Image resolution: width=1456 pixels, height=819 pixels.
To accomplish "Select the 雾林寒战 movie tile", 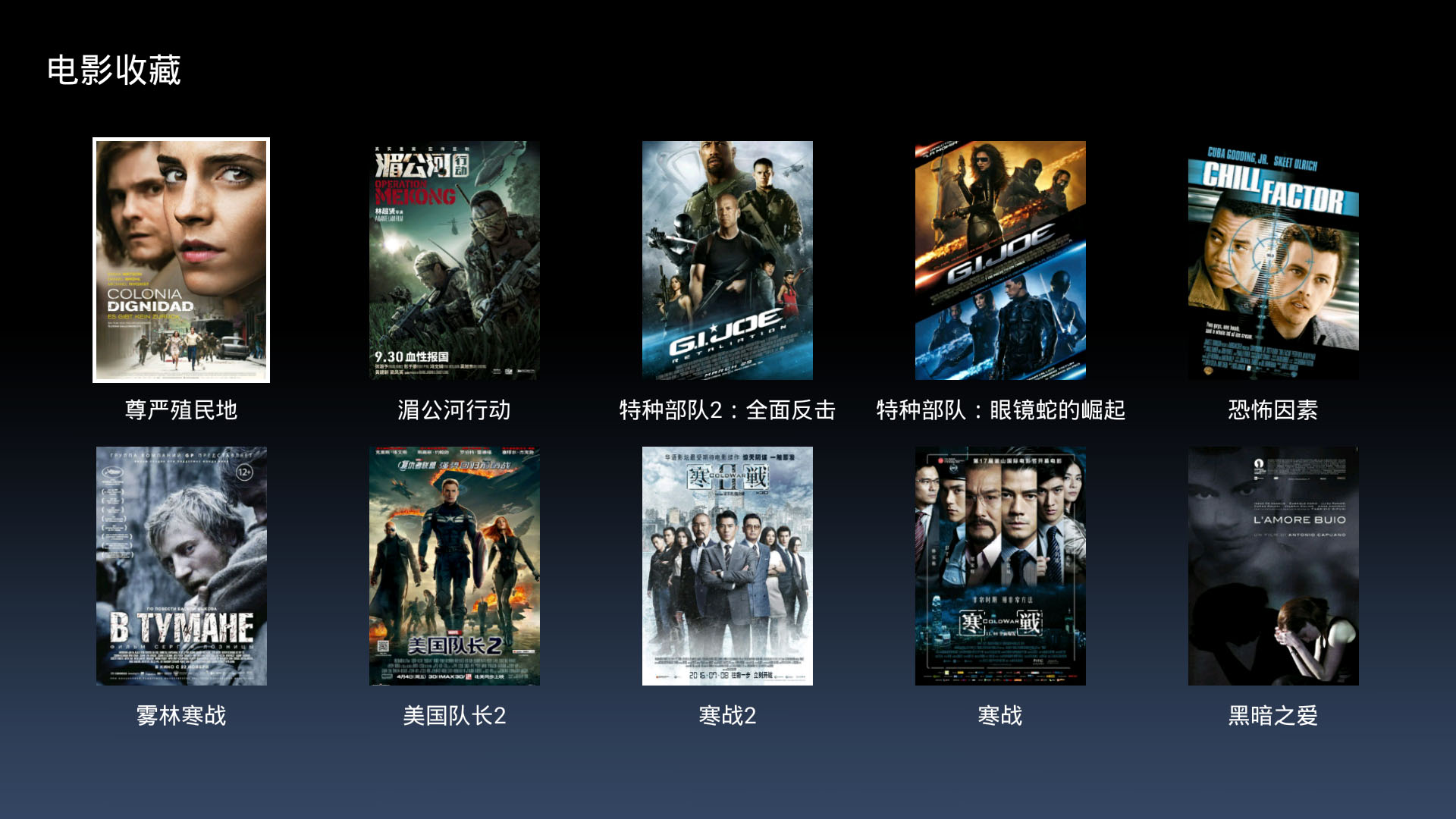I will [x=181, y=566].
